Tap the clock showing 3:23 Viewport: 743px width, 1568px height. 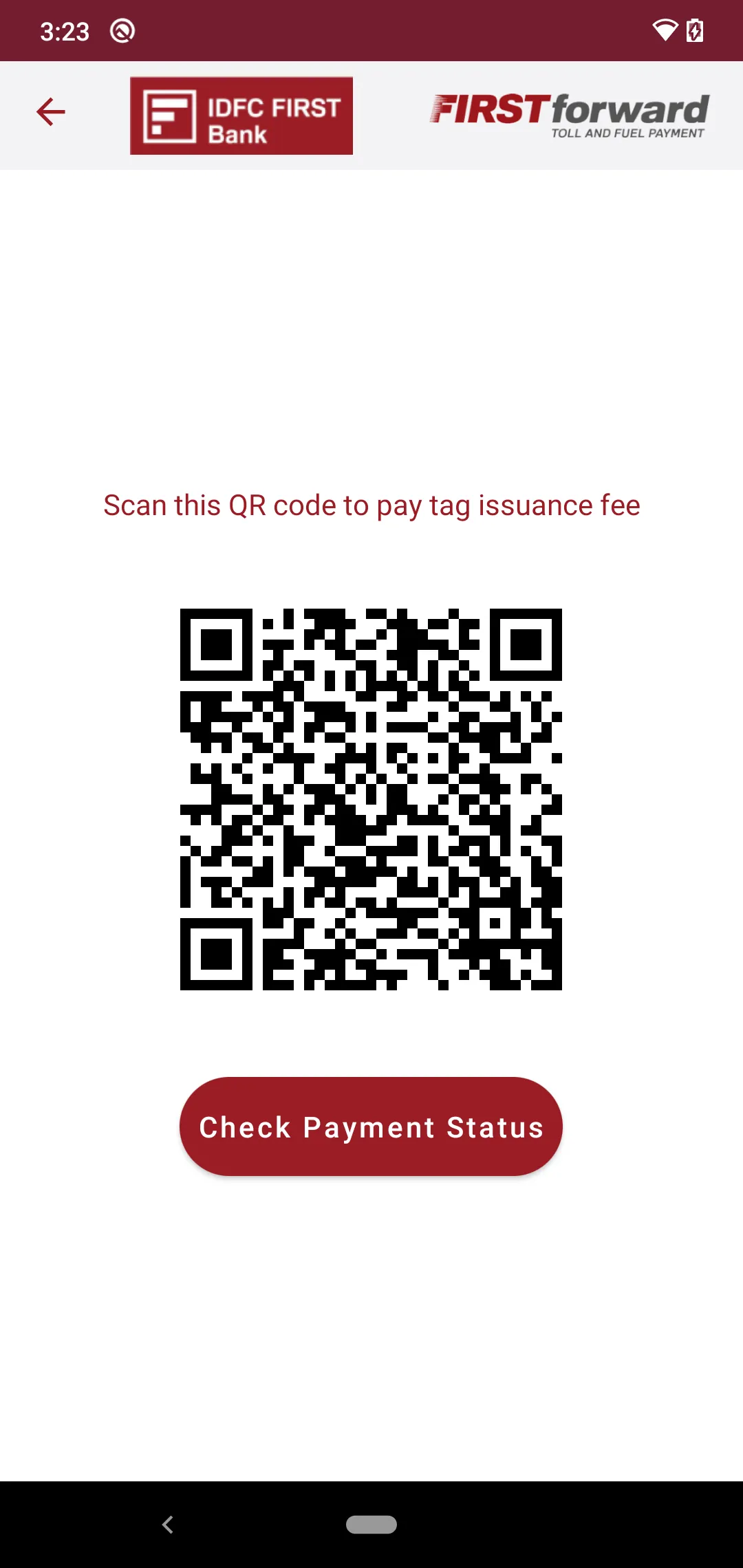[x=65, y=30]
